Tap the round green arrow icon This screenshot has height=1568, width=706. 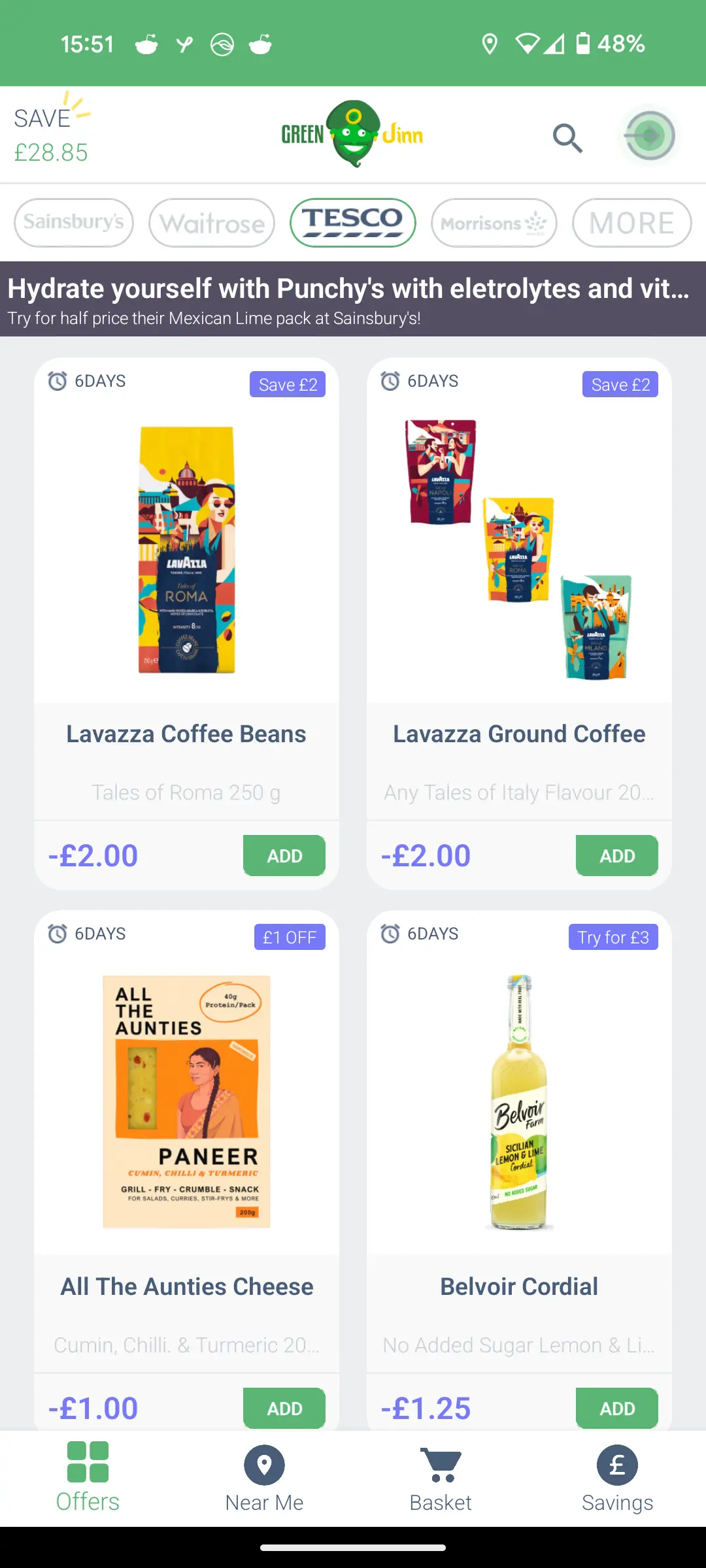coord(649,136)
